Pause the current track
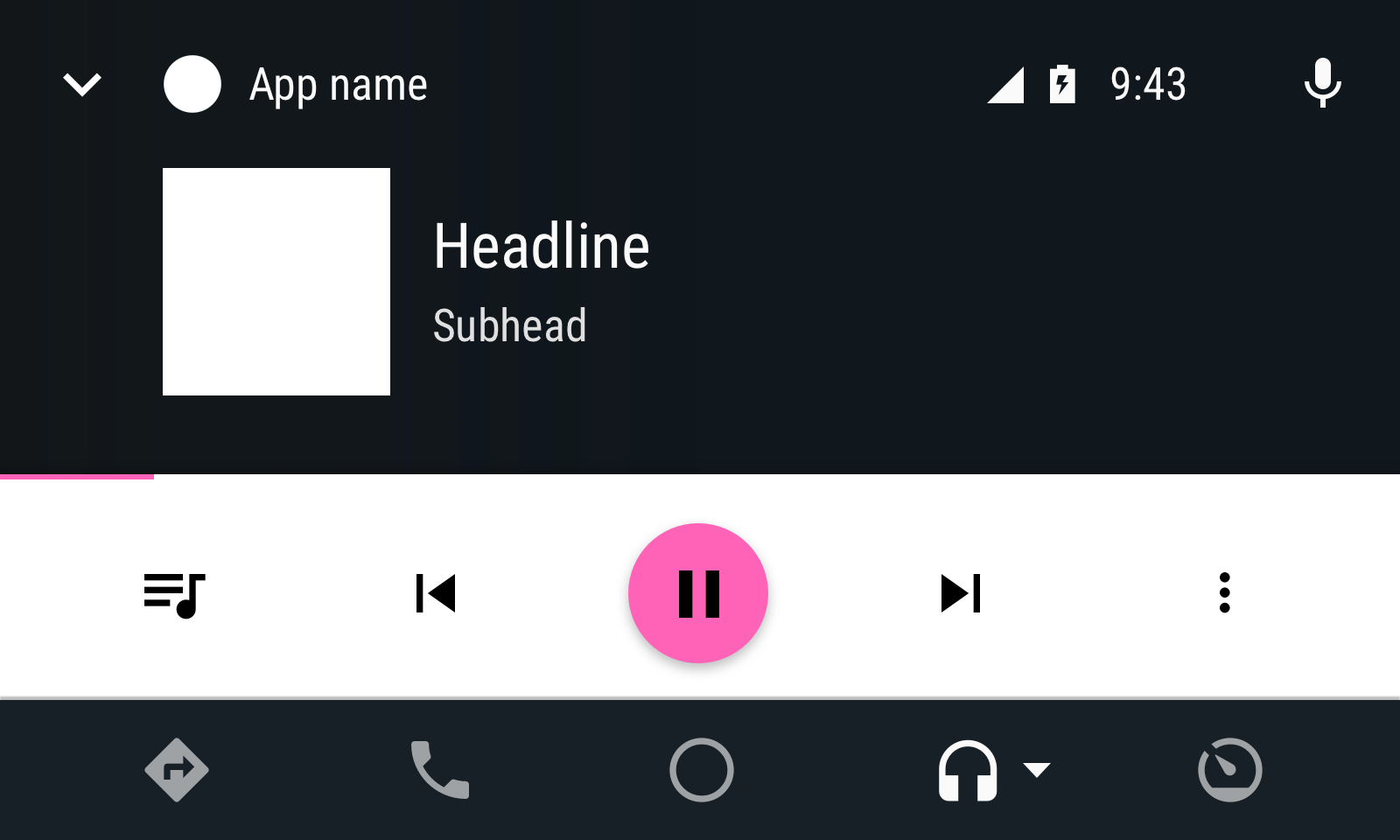This screenshot has height=840, width=1400. point(698,593)
